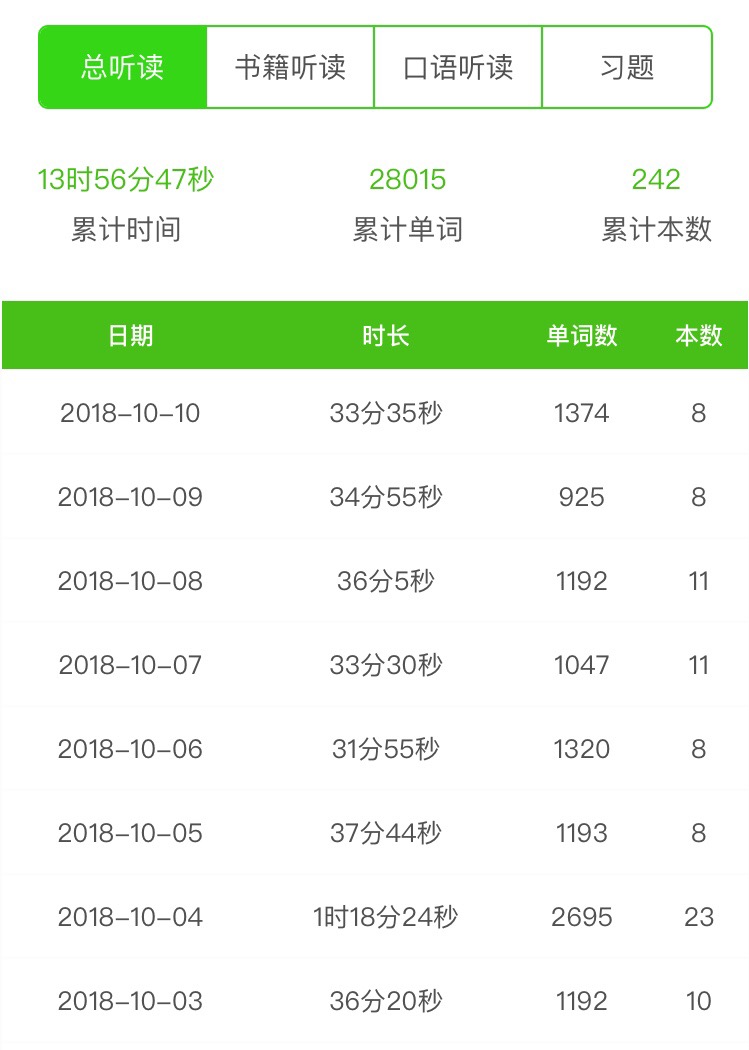Switch to the 书籍听读 tab
The height and width of the screenshot is (1050, 749).
[290, 67]
